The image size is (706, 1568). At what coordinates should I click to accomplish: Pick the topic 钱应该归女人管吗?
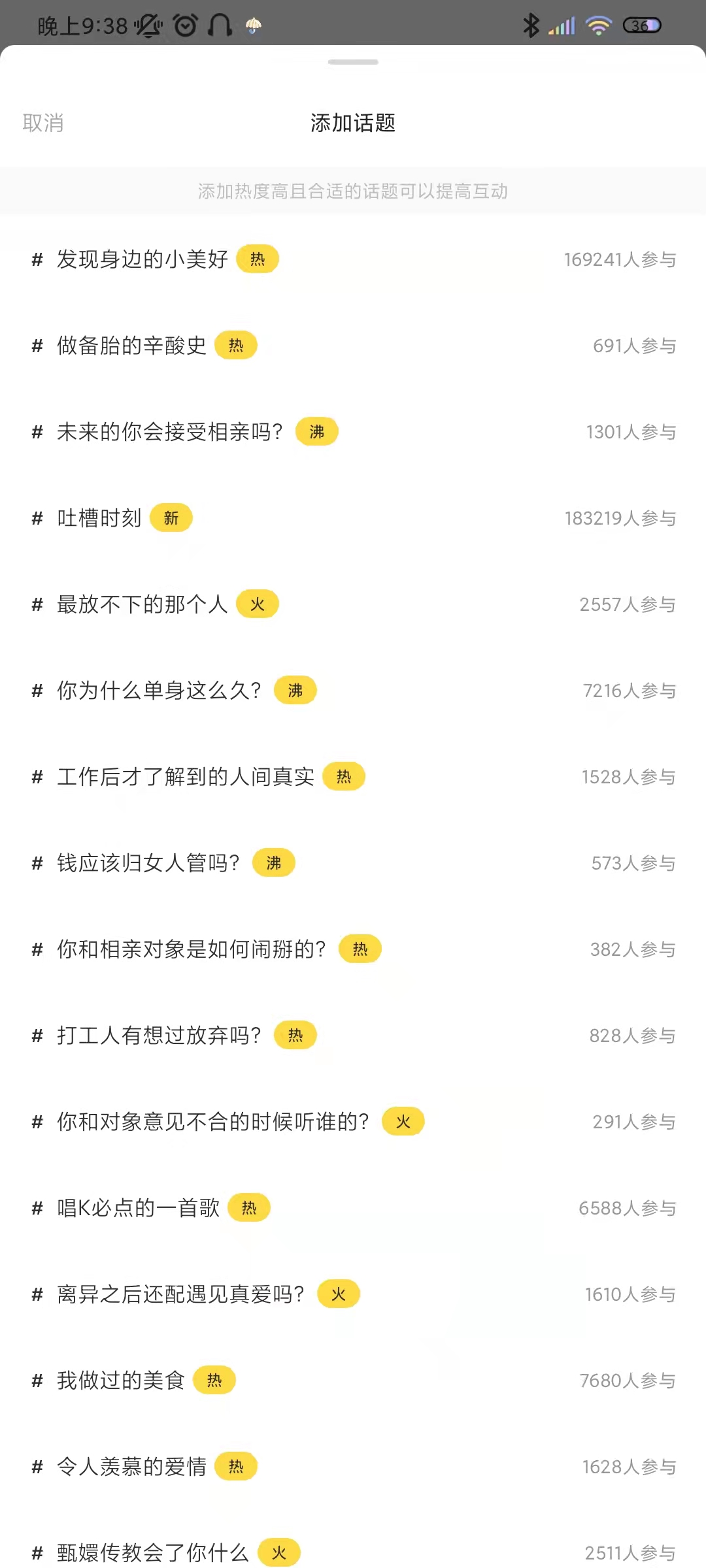(148, 863)
